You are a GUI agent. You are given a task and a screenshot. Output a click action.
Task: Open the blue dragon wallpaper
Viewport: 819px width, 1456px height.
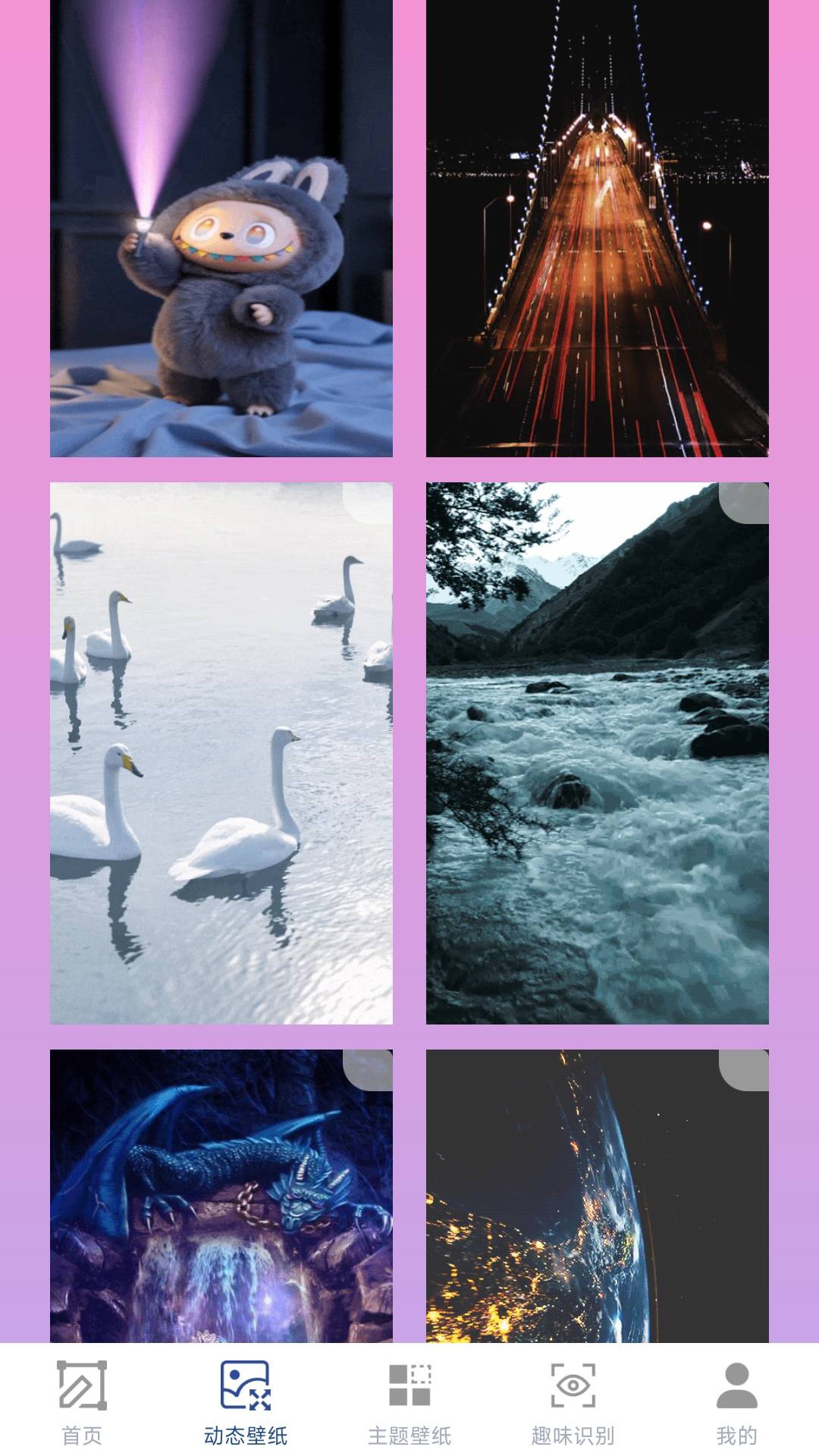(221, 1196)
